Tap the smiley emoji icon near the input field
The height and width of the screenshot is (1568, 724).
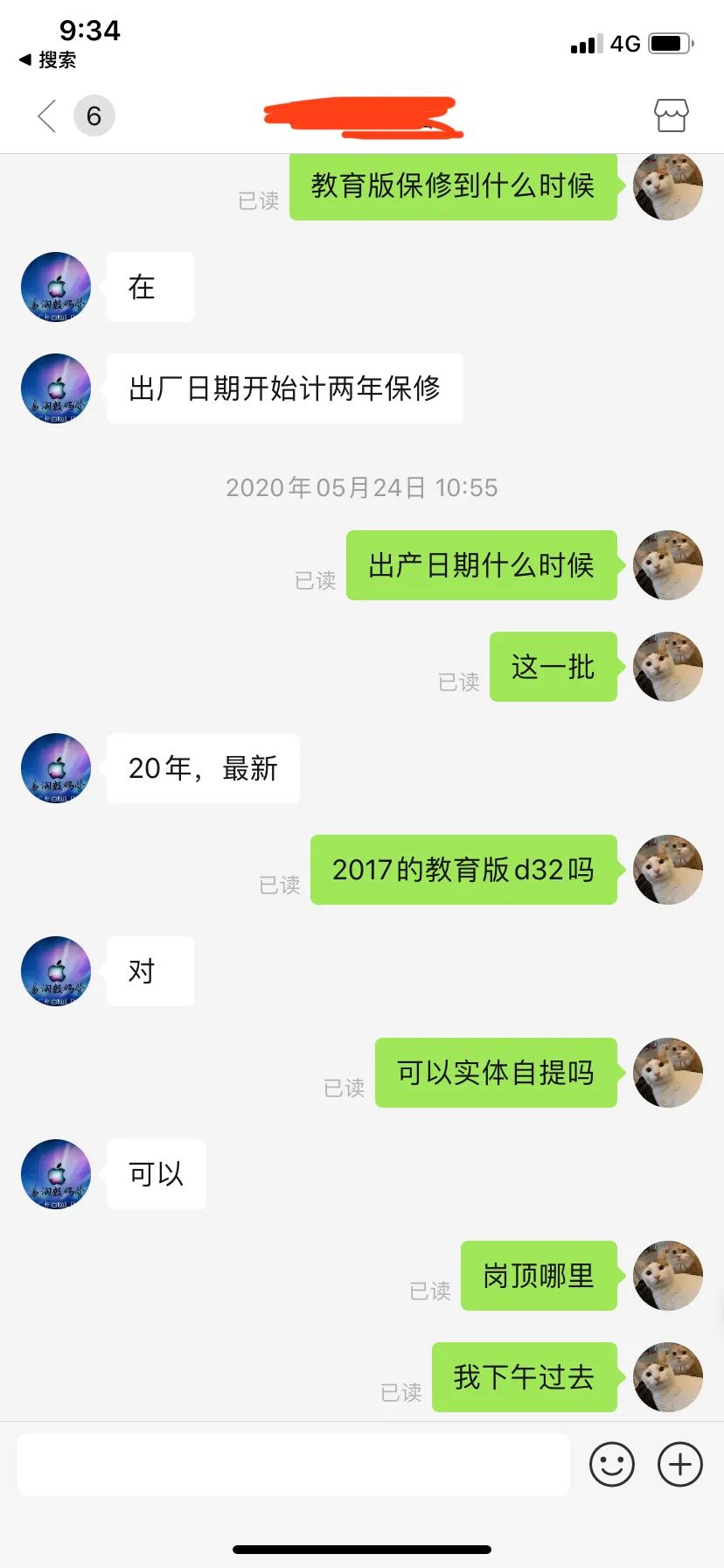coord(613,1464)
